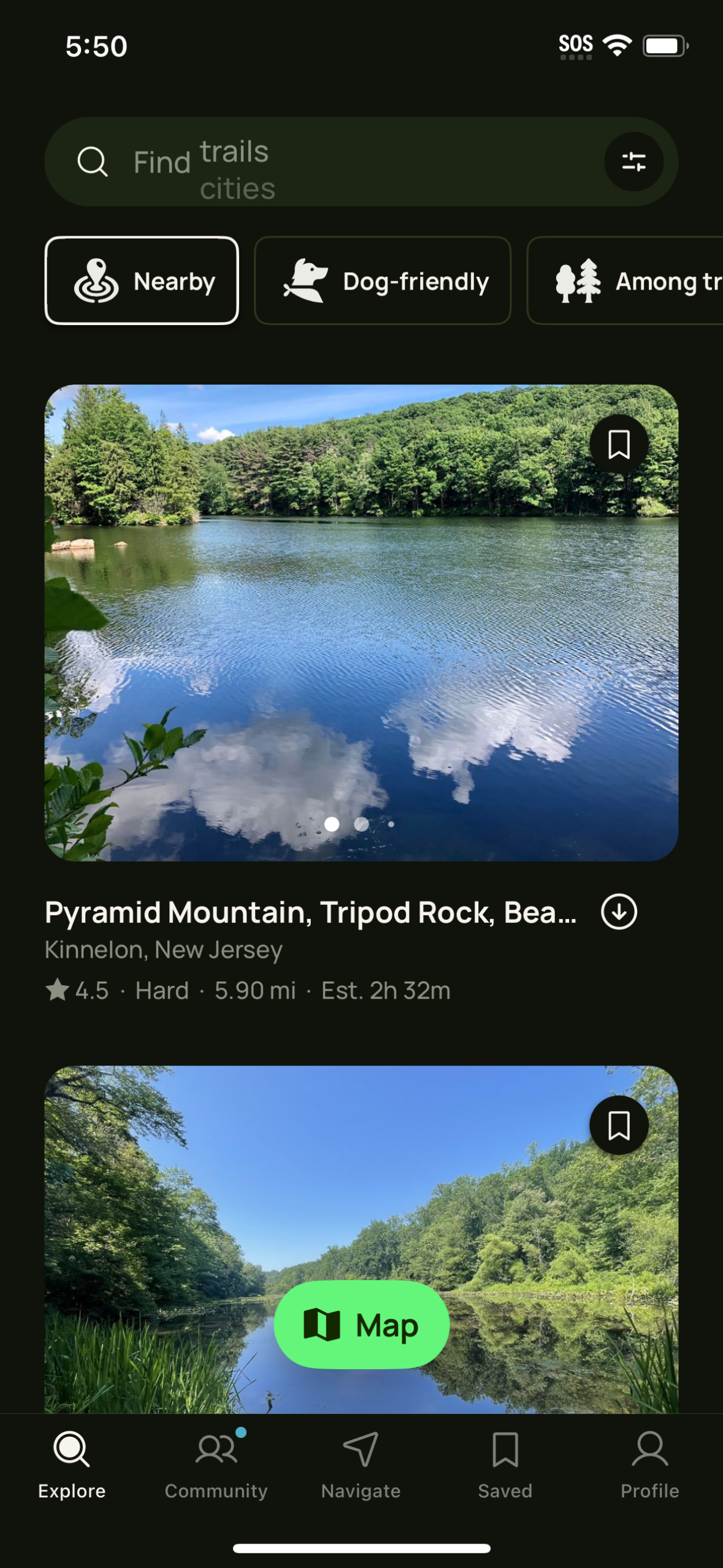Tap the download icon next to Pyramid Mountain
Image resolution: width=723 pixels, height=1568 pixels.
[x=619, y=912]
